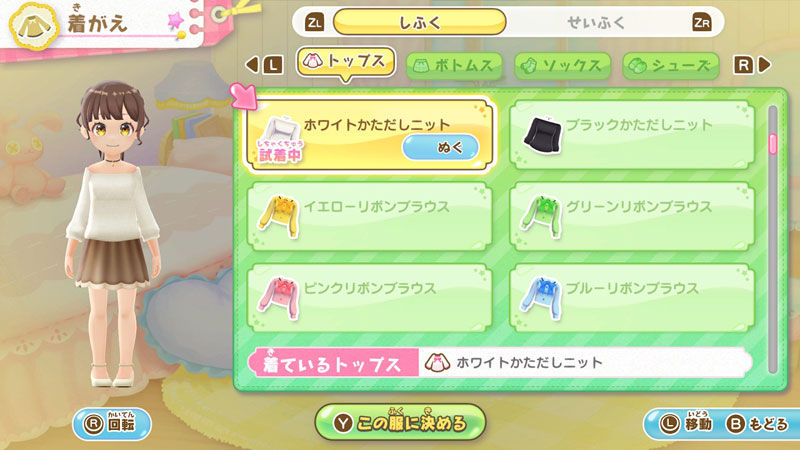This screenshot has width=800, height=450.
Task: Tap the ぬぐ button to take off top
Action: pos(442,146)
